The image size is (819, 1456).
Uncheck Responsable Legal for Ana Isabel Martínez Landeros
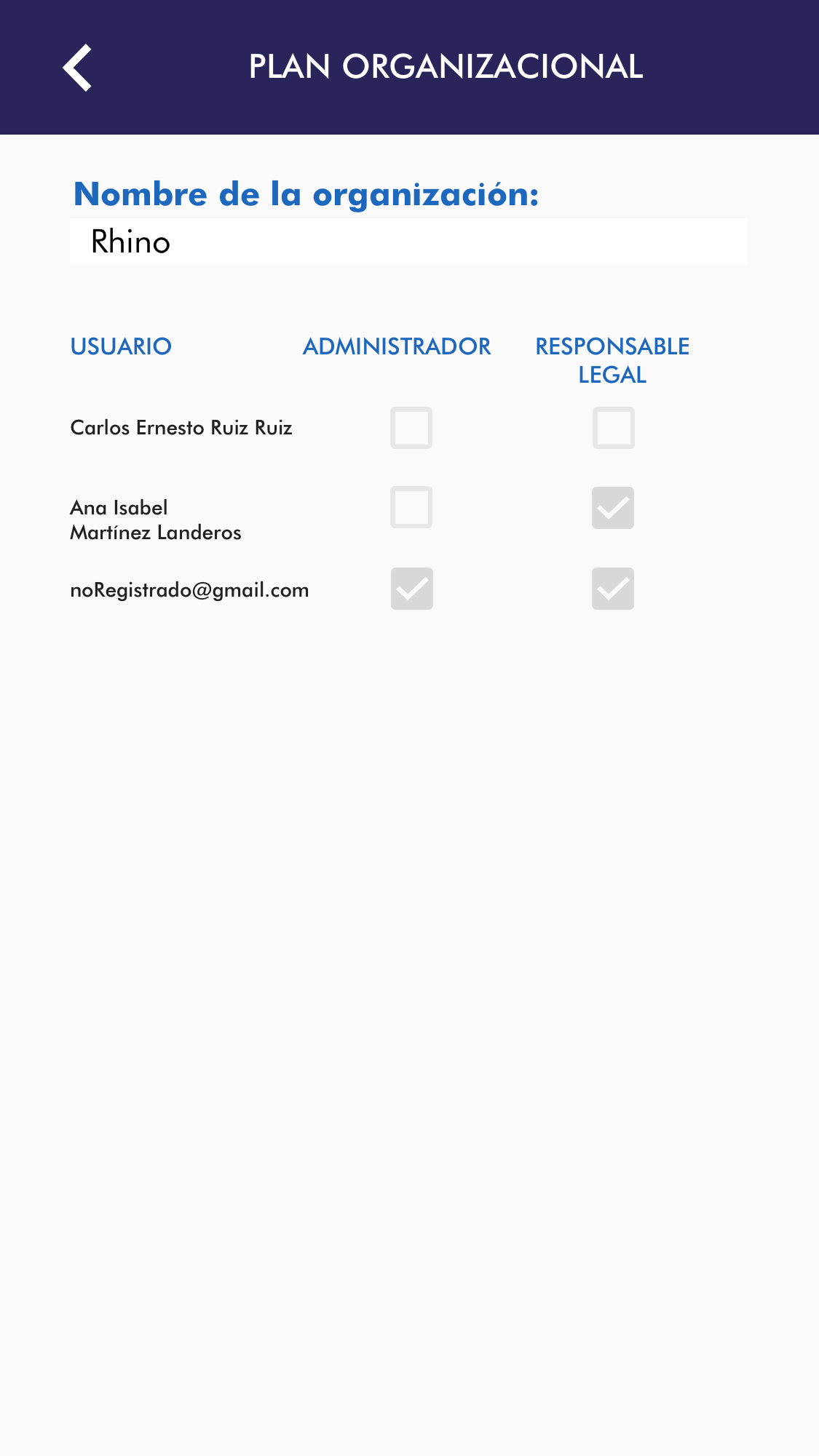click(x=613, y=508)
